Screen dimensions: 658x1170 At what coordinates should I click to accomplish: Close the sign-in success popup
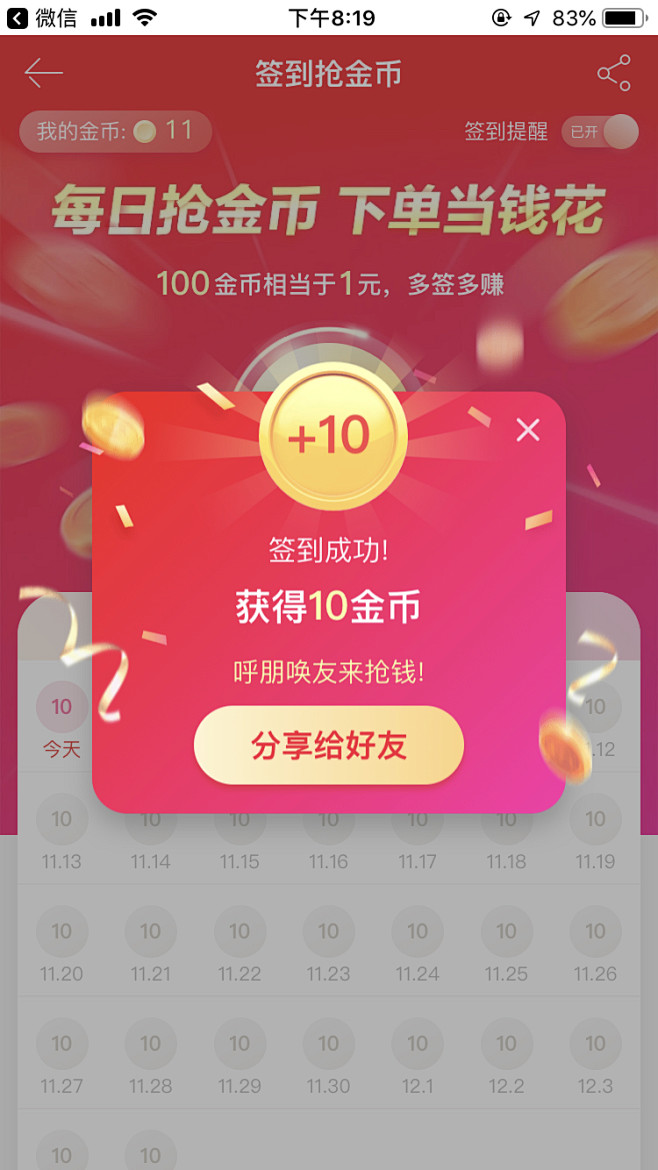(527, 430)
